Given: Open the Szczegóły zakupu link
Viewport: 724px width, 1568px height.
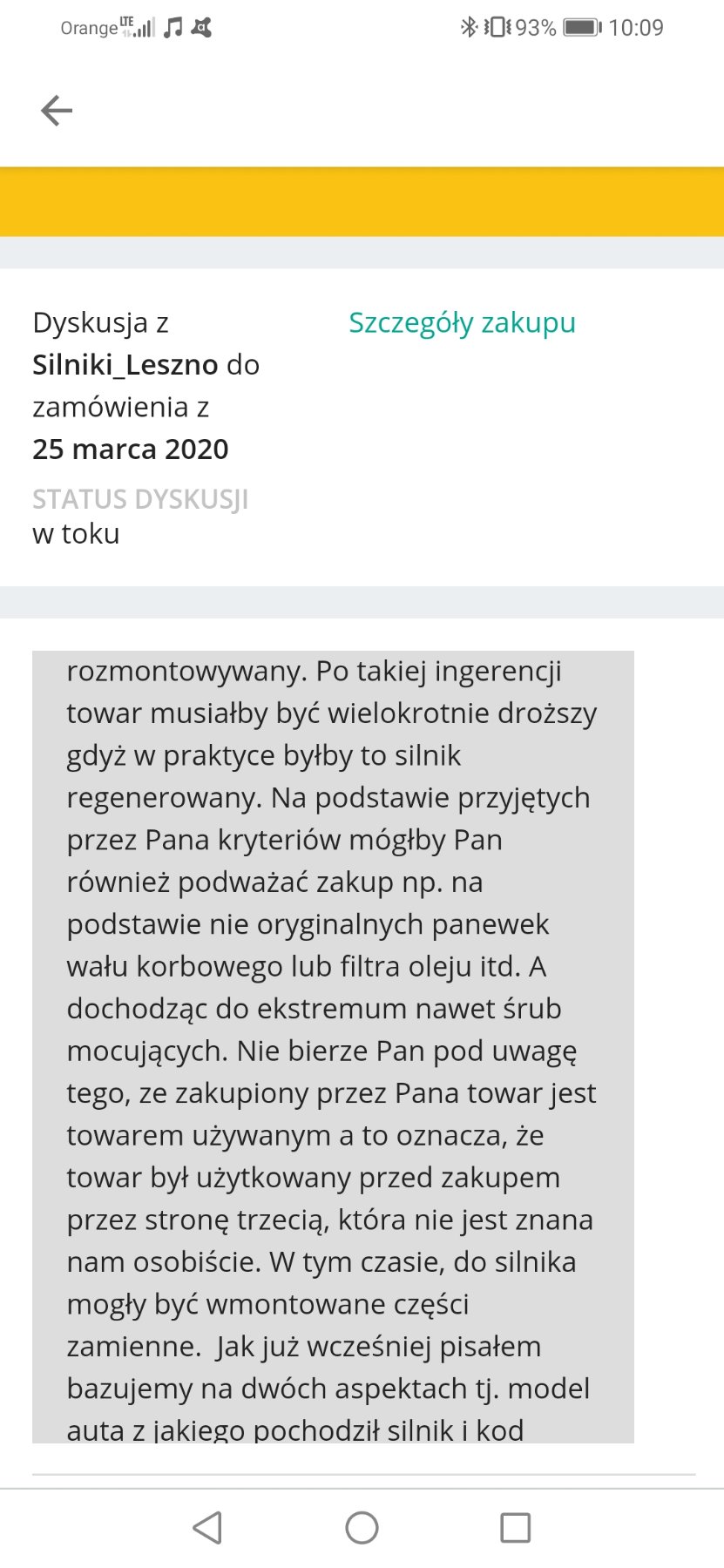Looking at the screenshot, I should coord(462,323).
